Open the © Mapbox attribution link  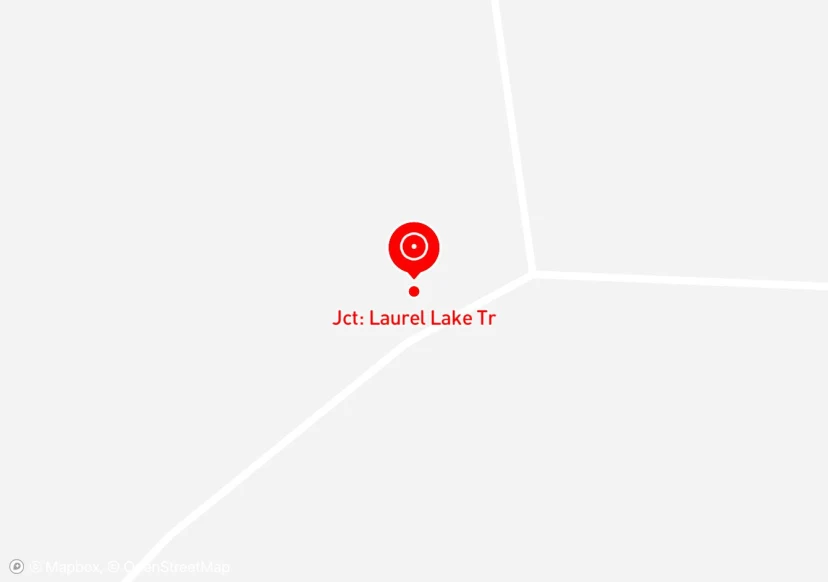coord(66,567)
